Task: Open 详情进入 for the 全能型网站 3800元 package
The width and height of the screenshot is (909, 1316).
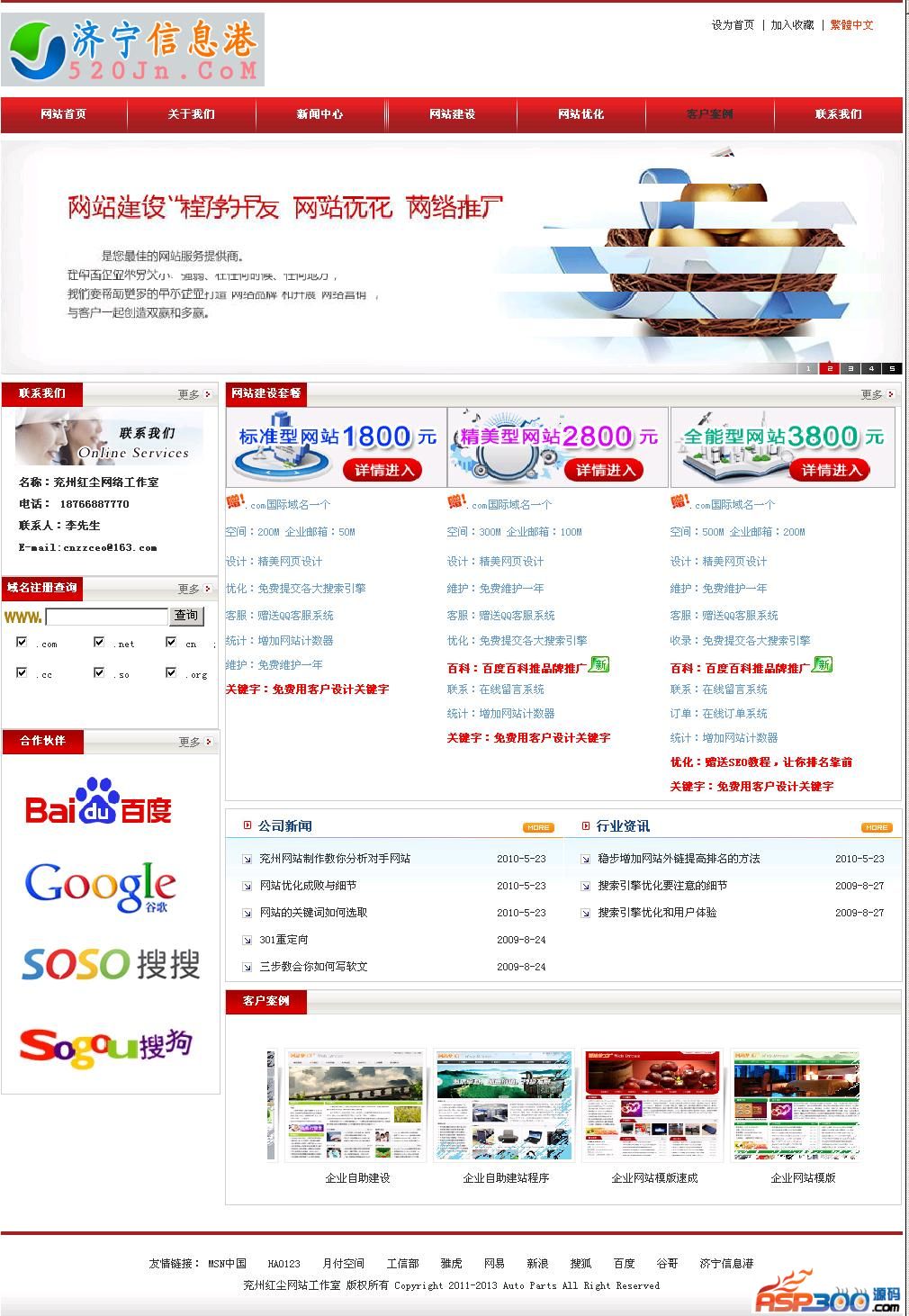Action: coord(830,470)
